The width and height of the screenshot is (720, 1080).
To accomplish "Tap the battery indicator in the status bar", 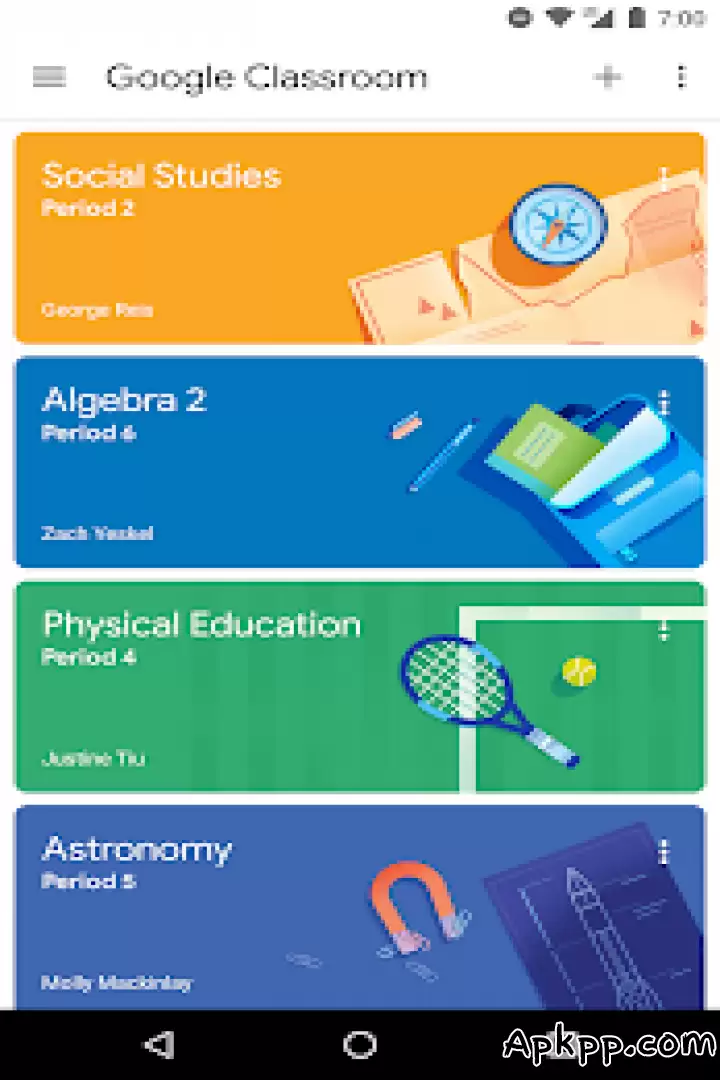I will [637, 17].
